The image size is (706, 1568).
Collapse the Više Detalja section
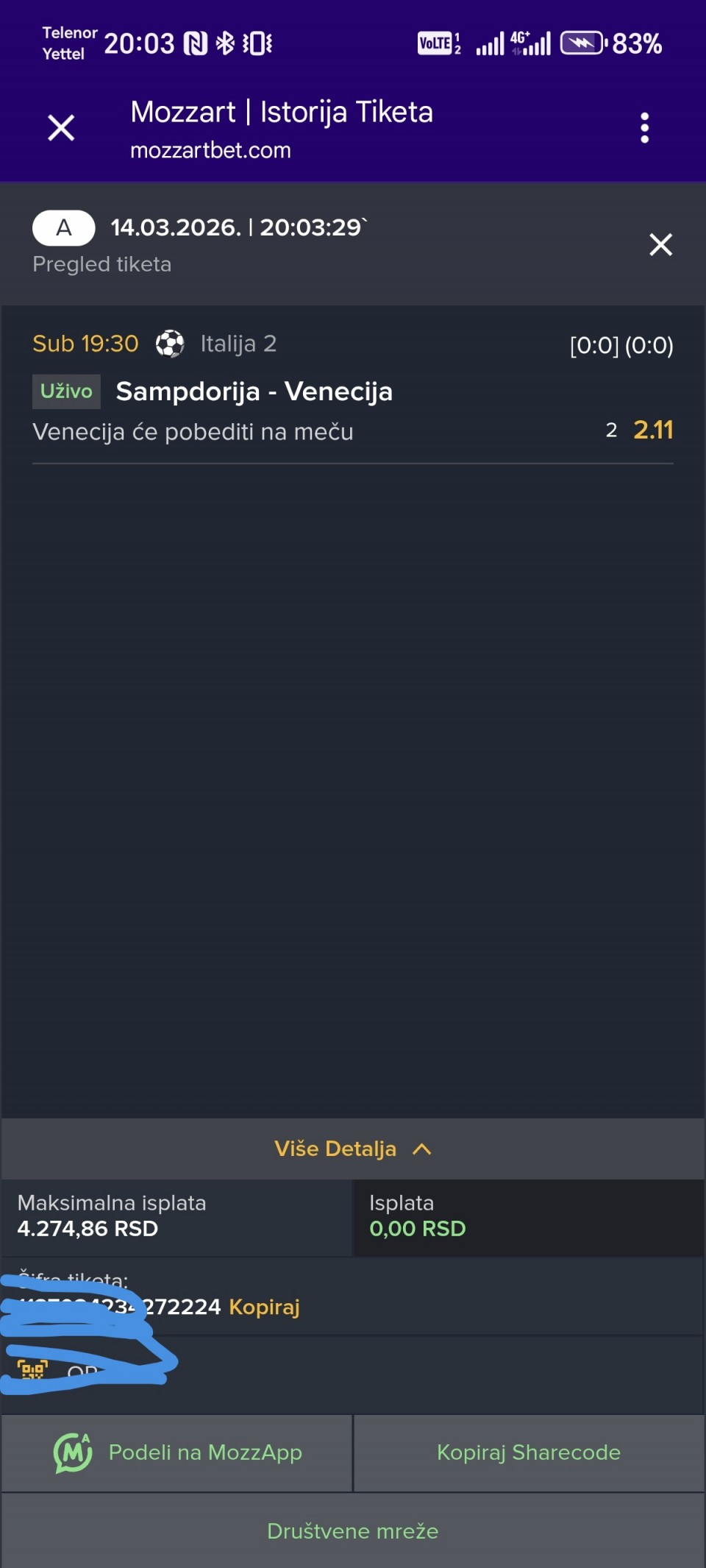click(x=352, y=1149)
